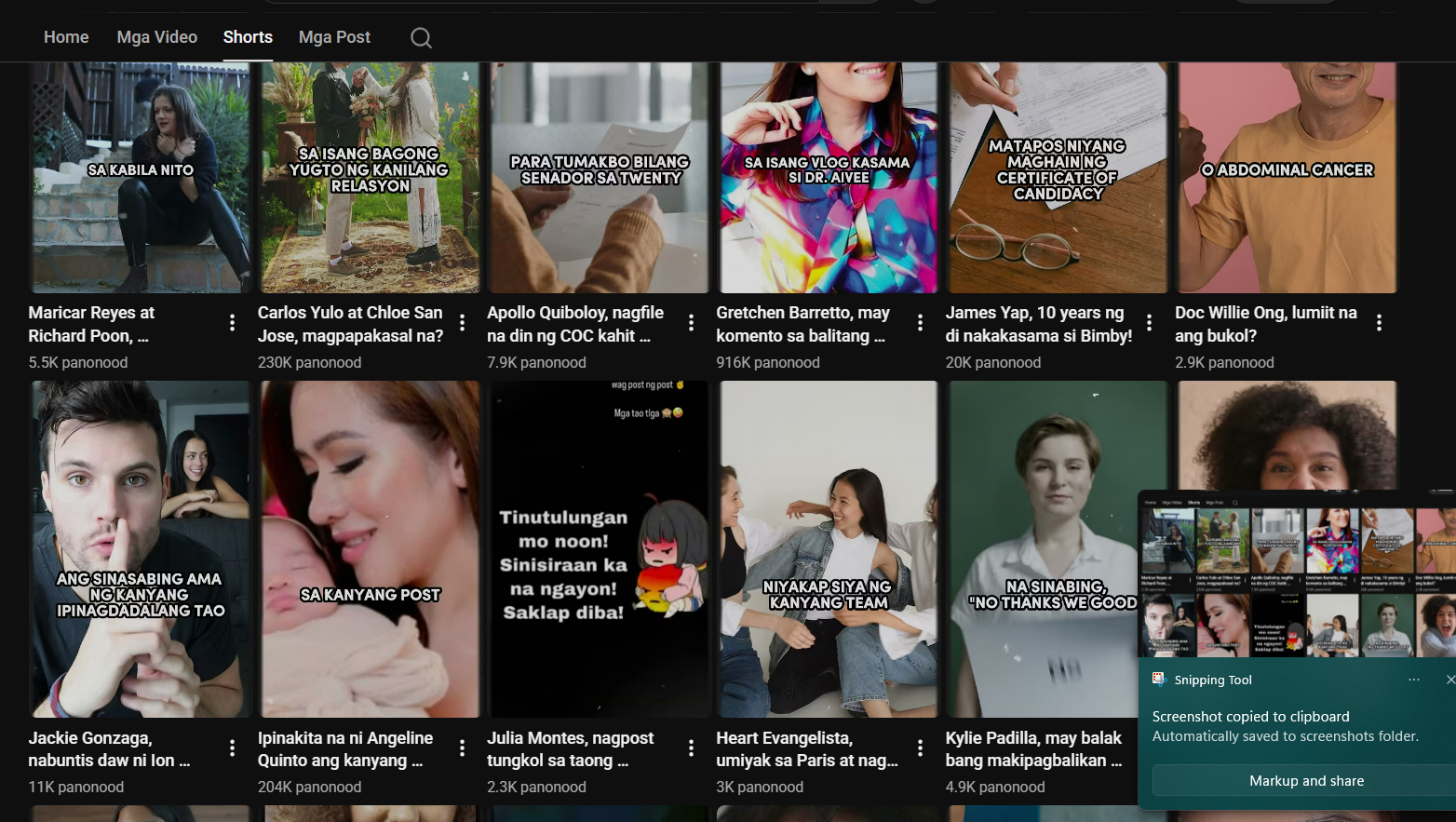Tap Markup and share in Snipping Tool

(x=1306, y=781)
